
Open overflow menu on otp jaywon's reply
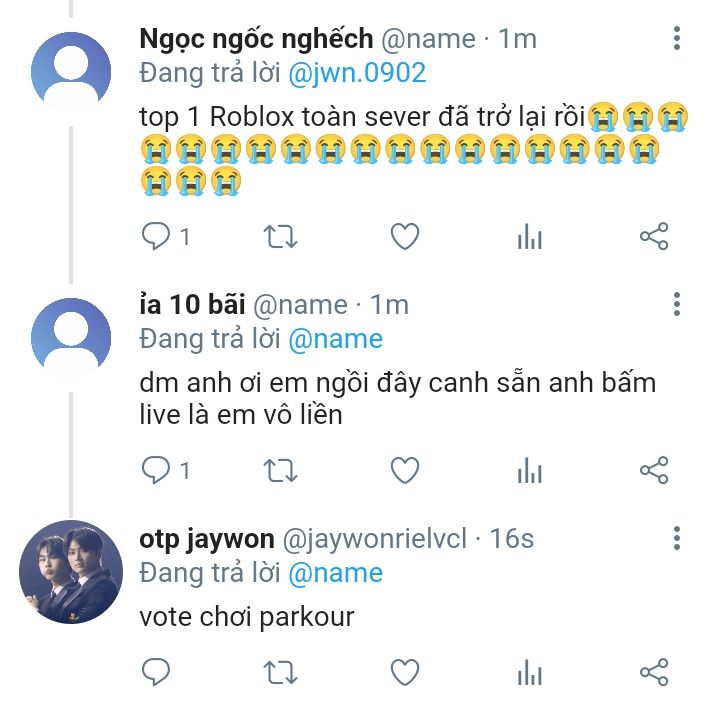[677, 539]
